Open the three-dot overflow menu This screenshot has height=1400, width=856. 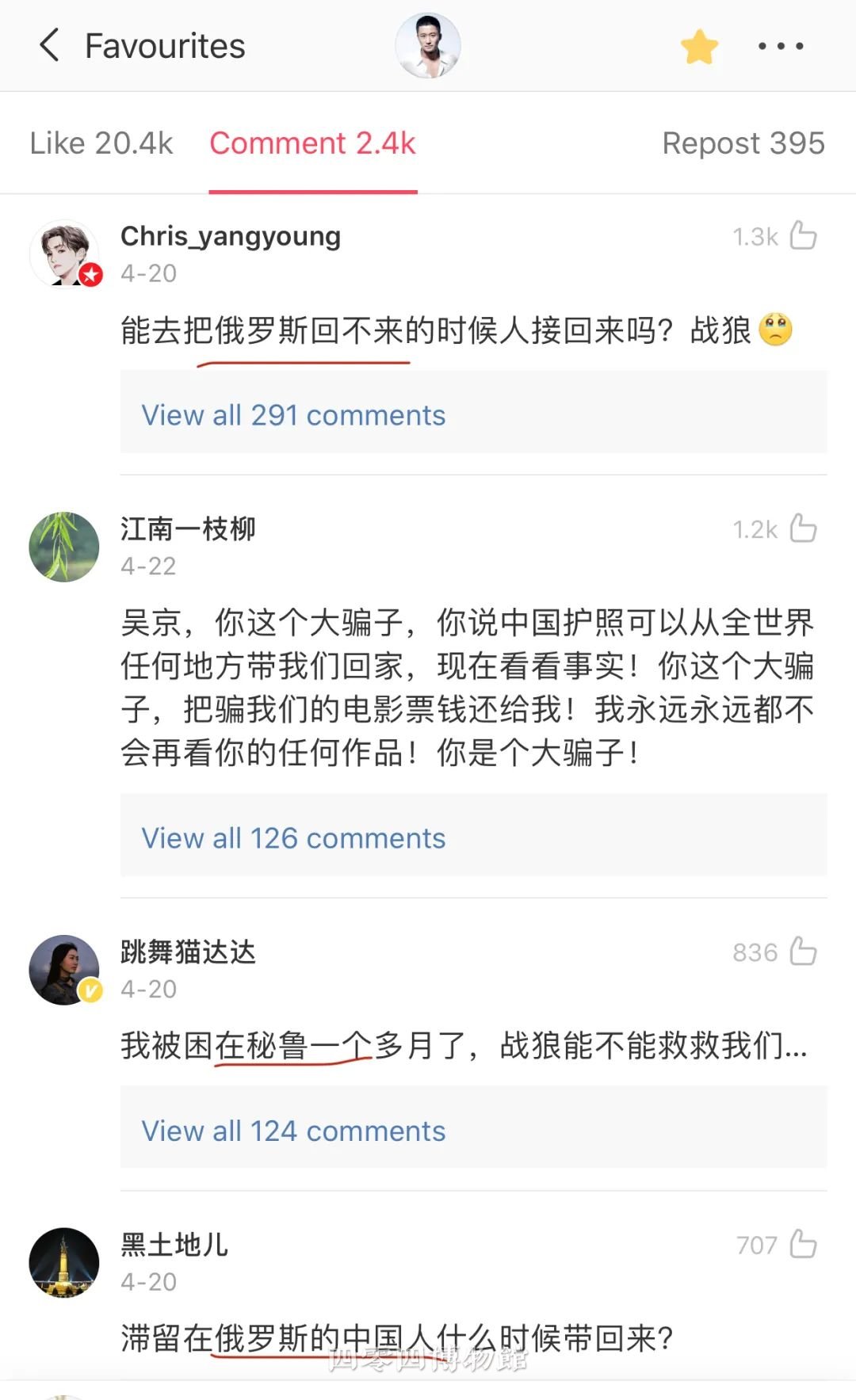(781, 47)
